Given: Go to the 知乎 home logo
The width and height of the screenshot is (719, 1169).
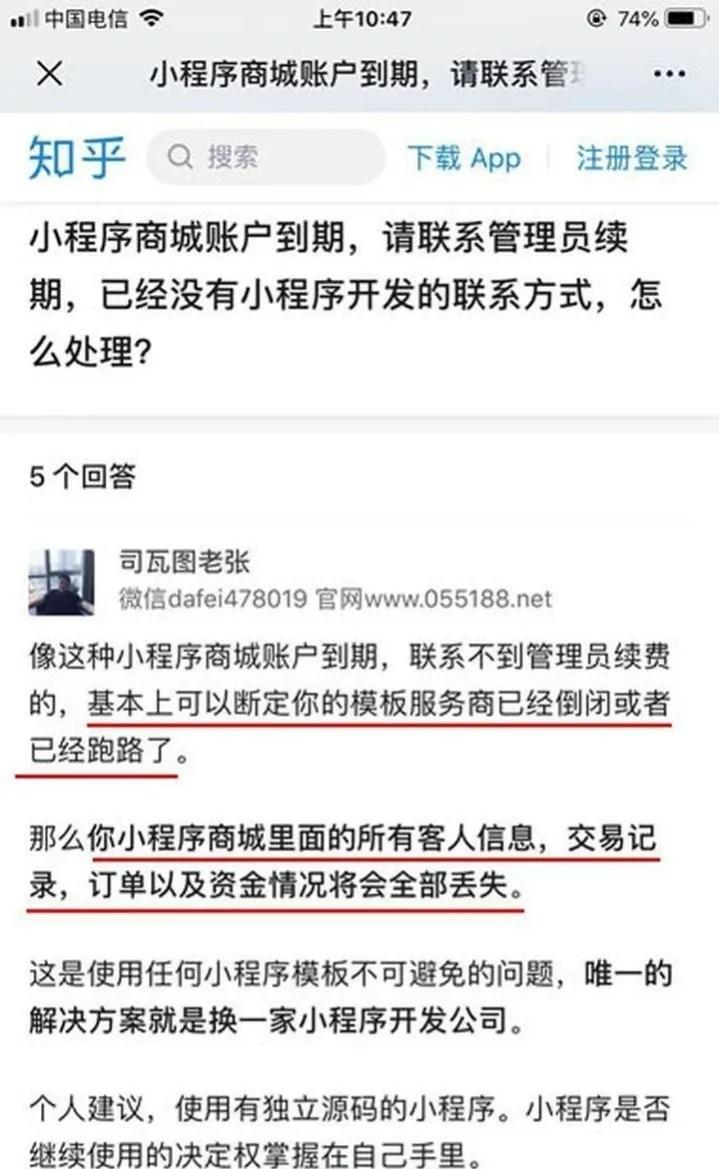Looking at the screenshot, I should pyautogui.click(x=78, y=158).
